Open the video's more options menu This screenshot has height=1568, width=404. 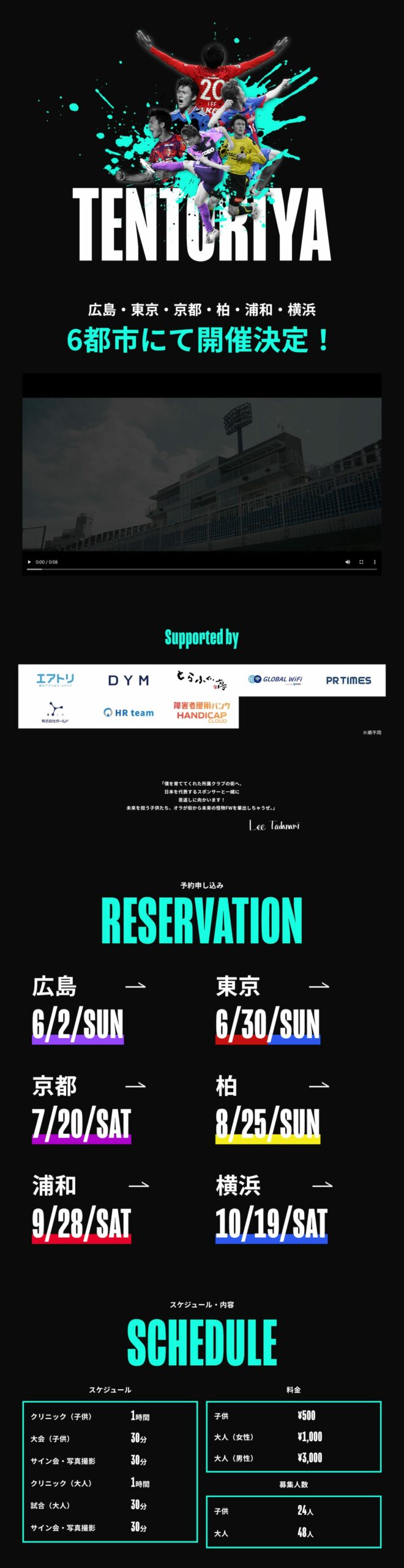pyautogui.click(x=375, y=562)
